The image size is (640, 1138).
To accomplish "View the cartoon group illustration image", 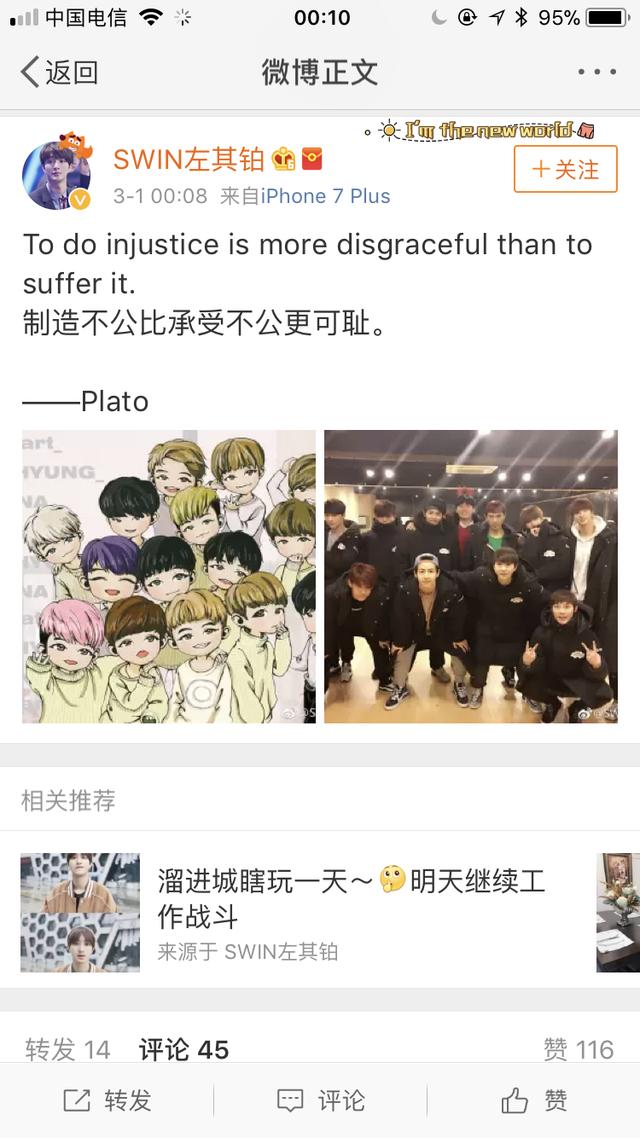I will pyautogui.click(x=169, y=576).
